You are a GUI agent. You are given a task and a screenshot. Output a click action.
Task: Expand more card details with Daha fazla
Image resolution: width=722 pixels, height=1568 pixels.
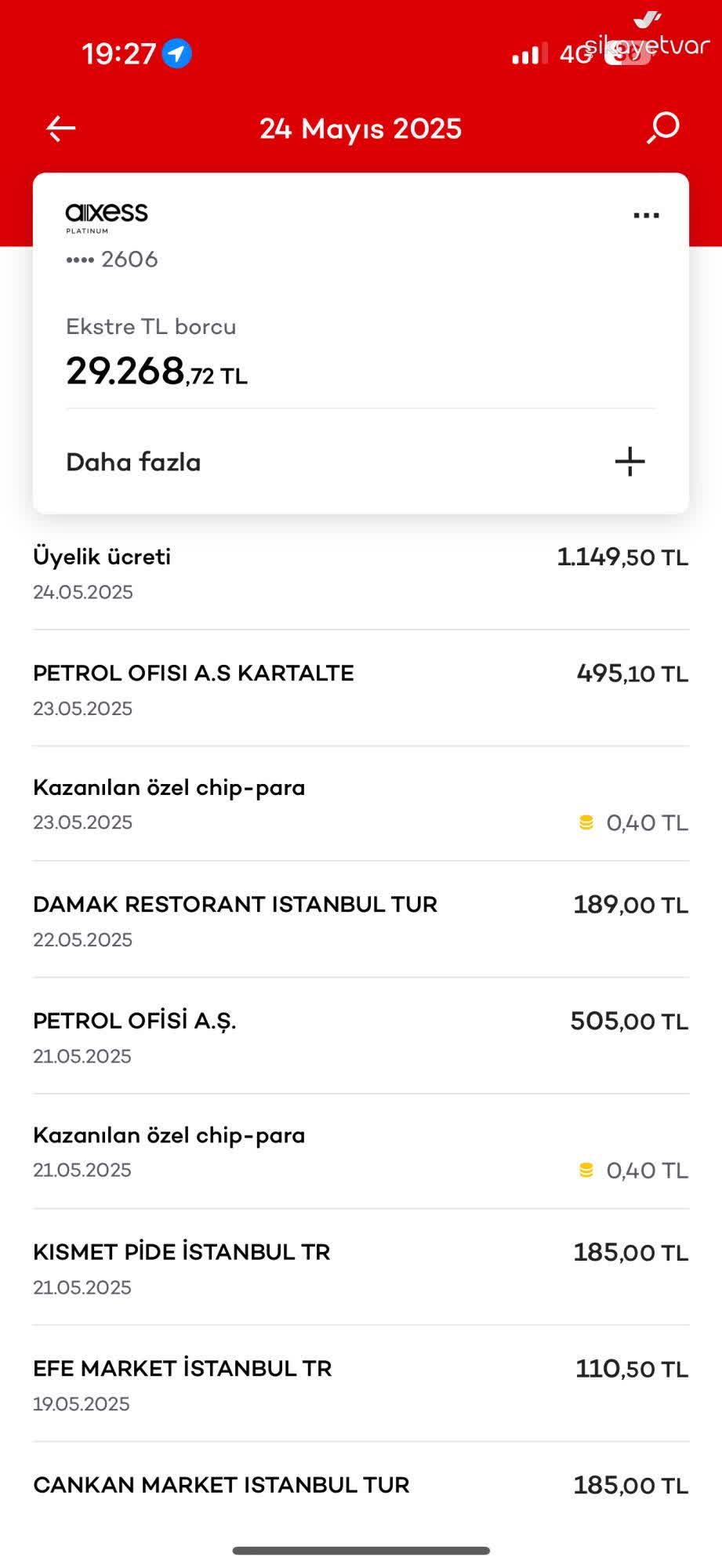(132, 462)
